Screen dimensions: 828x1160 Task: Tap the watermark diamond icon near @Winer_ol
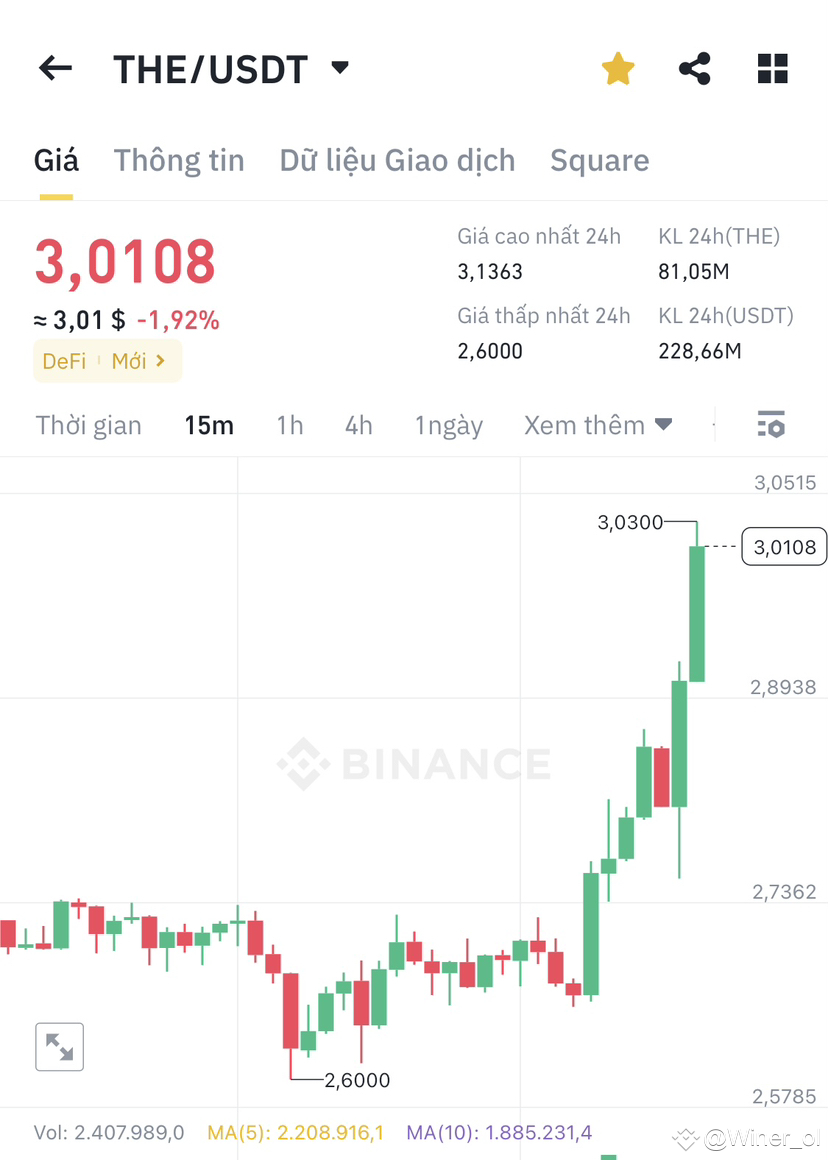[685, 1138]
